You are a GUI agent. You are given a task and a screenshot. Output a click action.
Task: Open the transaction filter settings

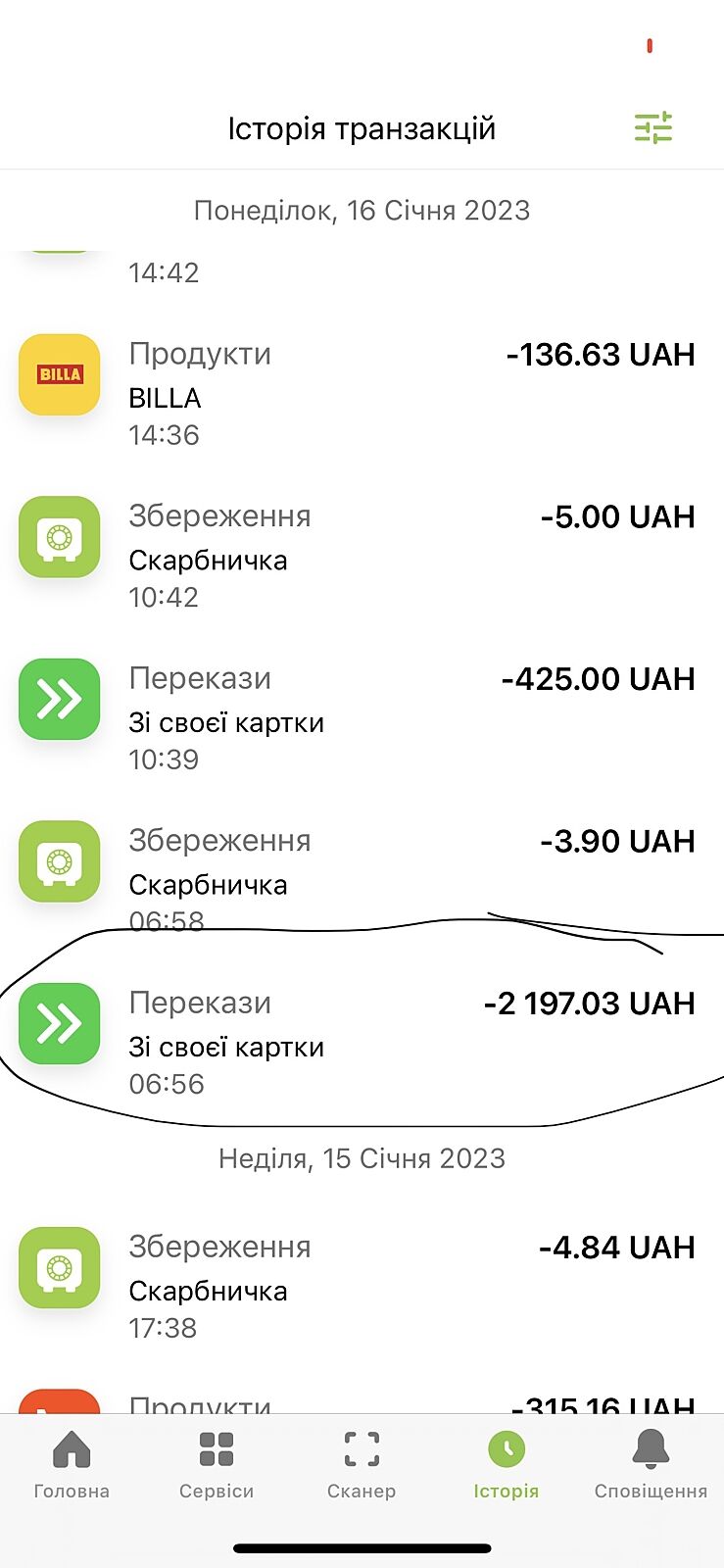652,128
